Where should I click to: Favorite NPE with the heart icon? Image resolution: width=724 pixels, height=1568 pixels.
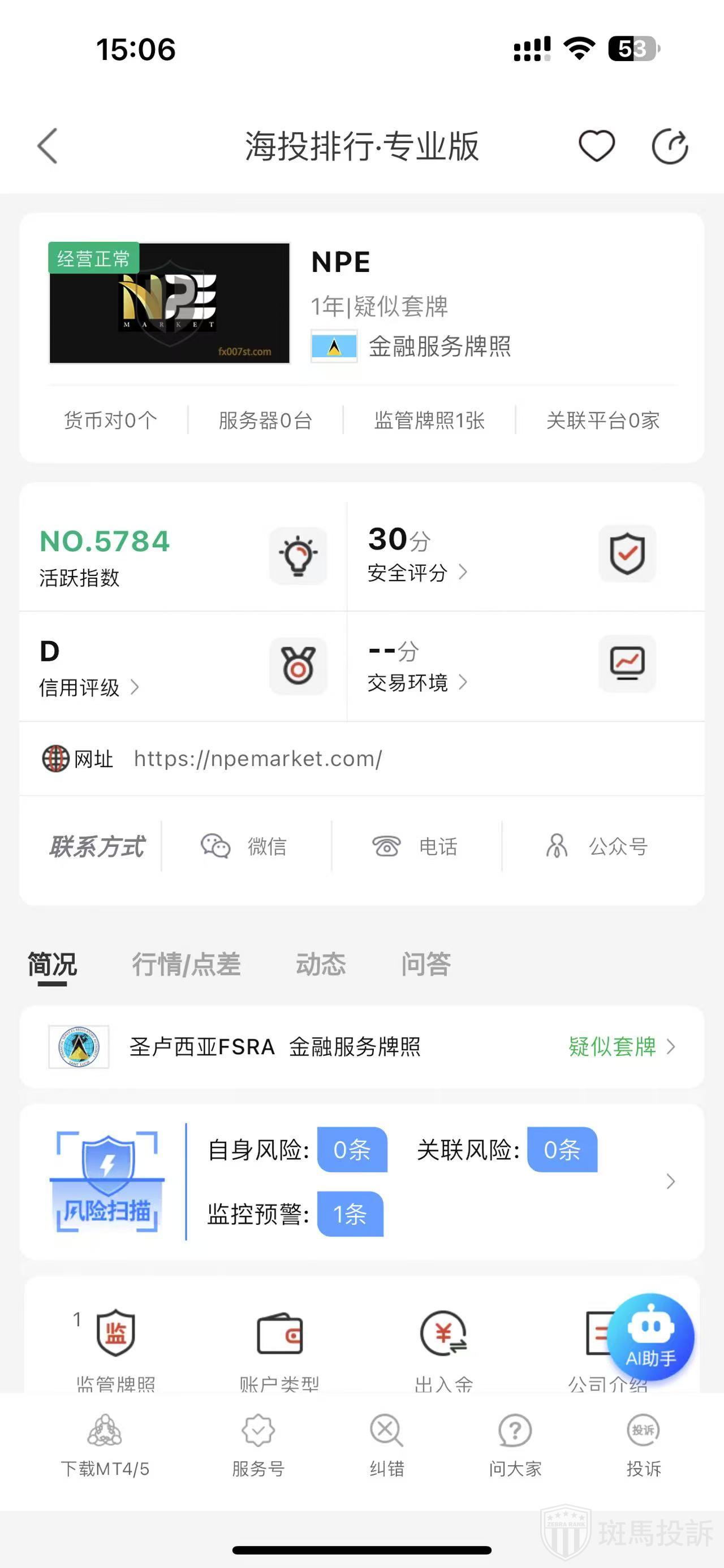(596, 146)
